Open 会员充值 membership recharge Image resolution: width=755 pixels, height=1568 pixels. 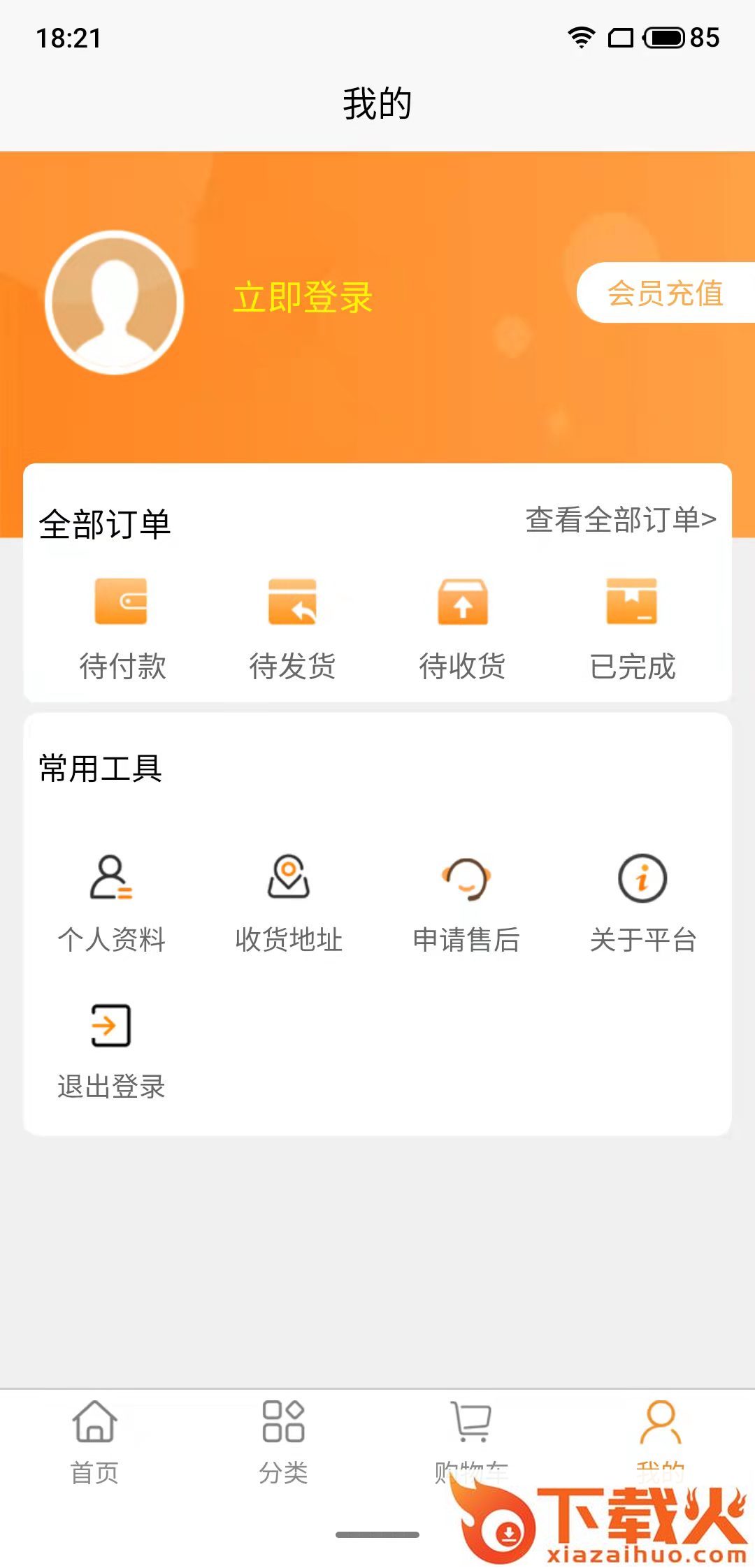(664, 293)
